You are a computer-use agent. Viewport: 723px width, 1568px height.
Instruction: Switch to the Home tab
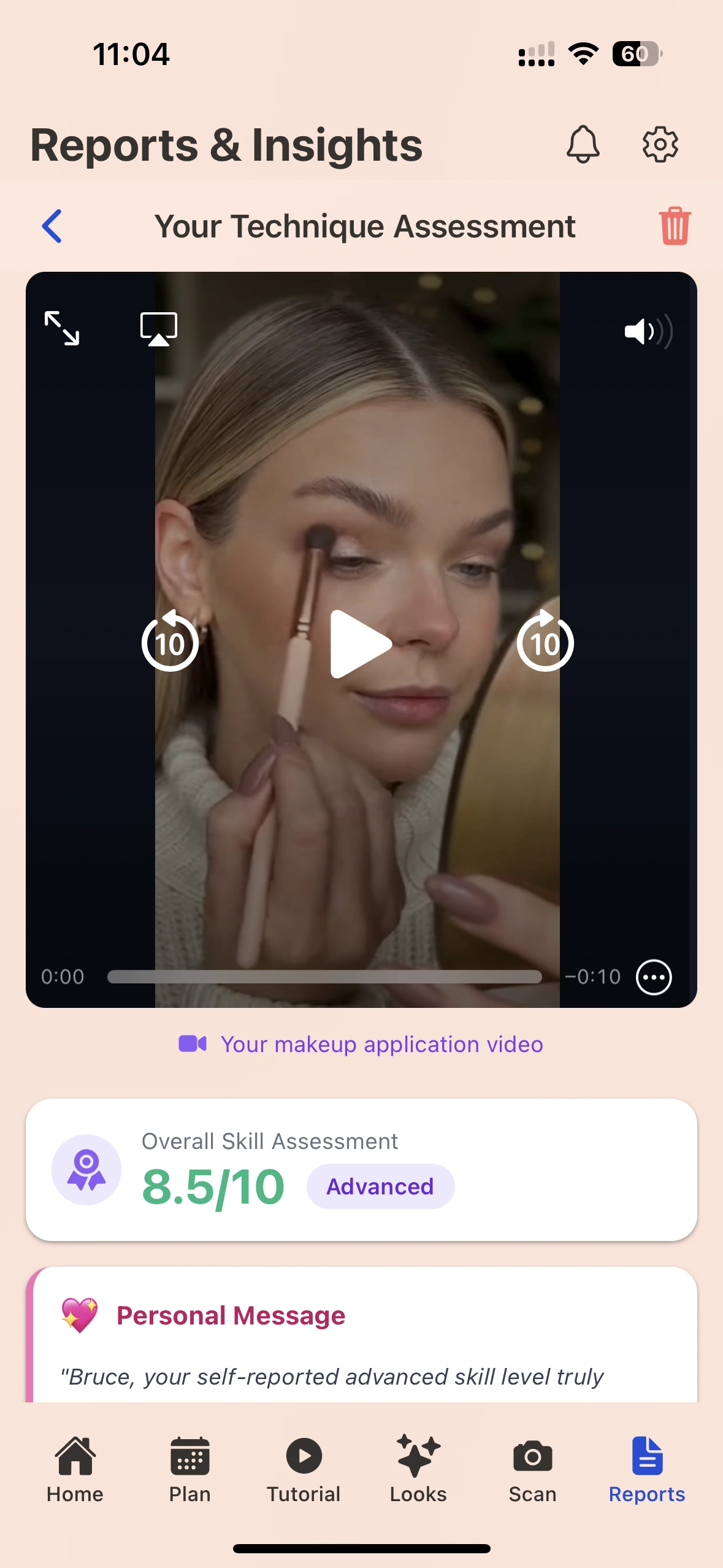click(x=75, y=1469)
